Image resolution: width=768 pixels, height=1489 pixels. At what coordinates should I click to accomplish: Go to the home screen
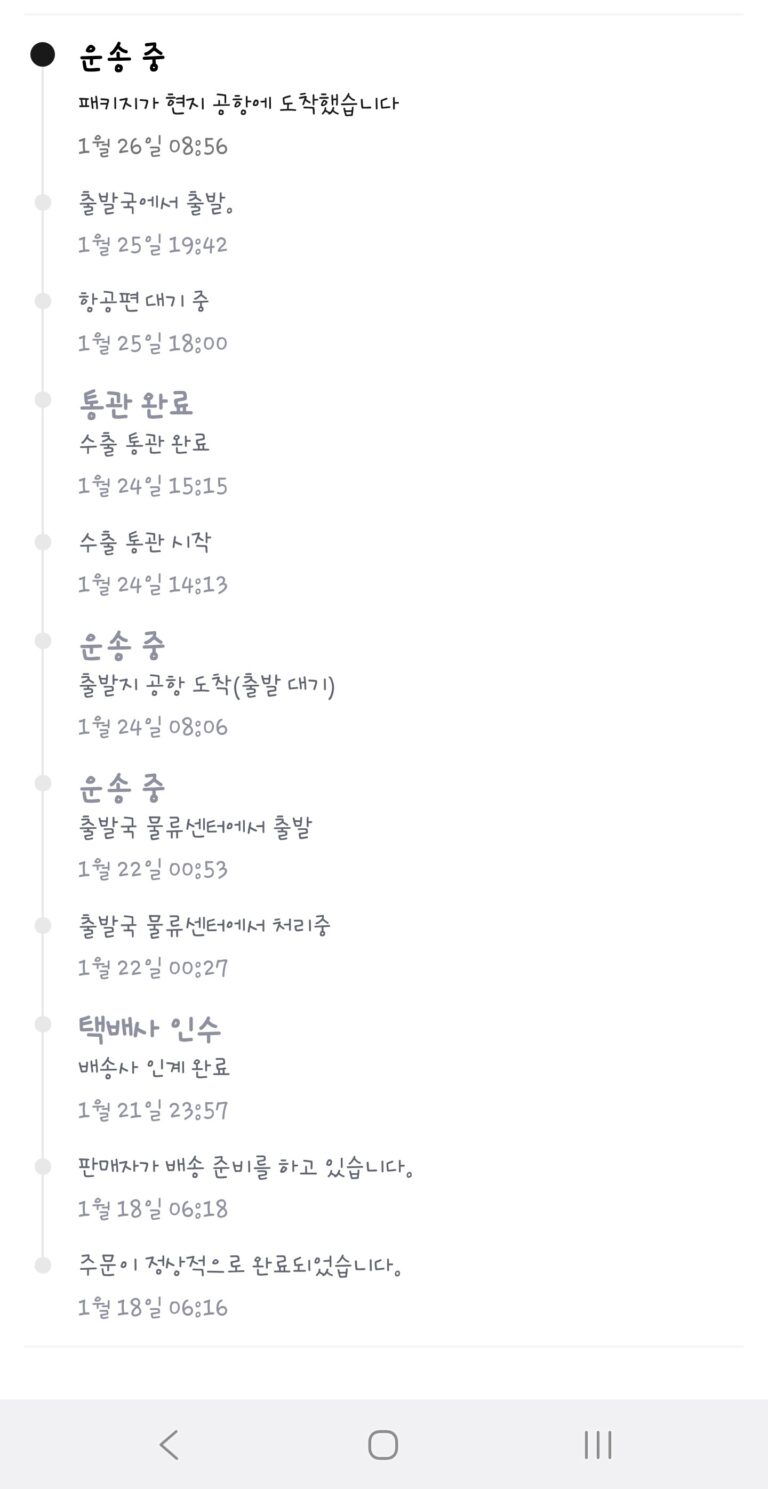pos(383,1444)
